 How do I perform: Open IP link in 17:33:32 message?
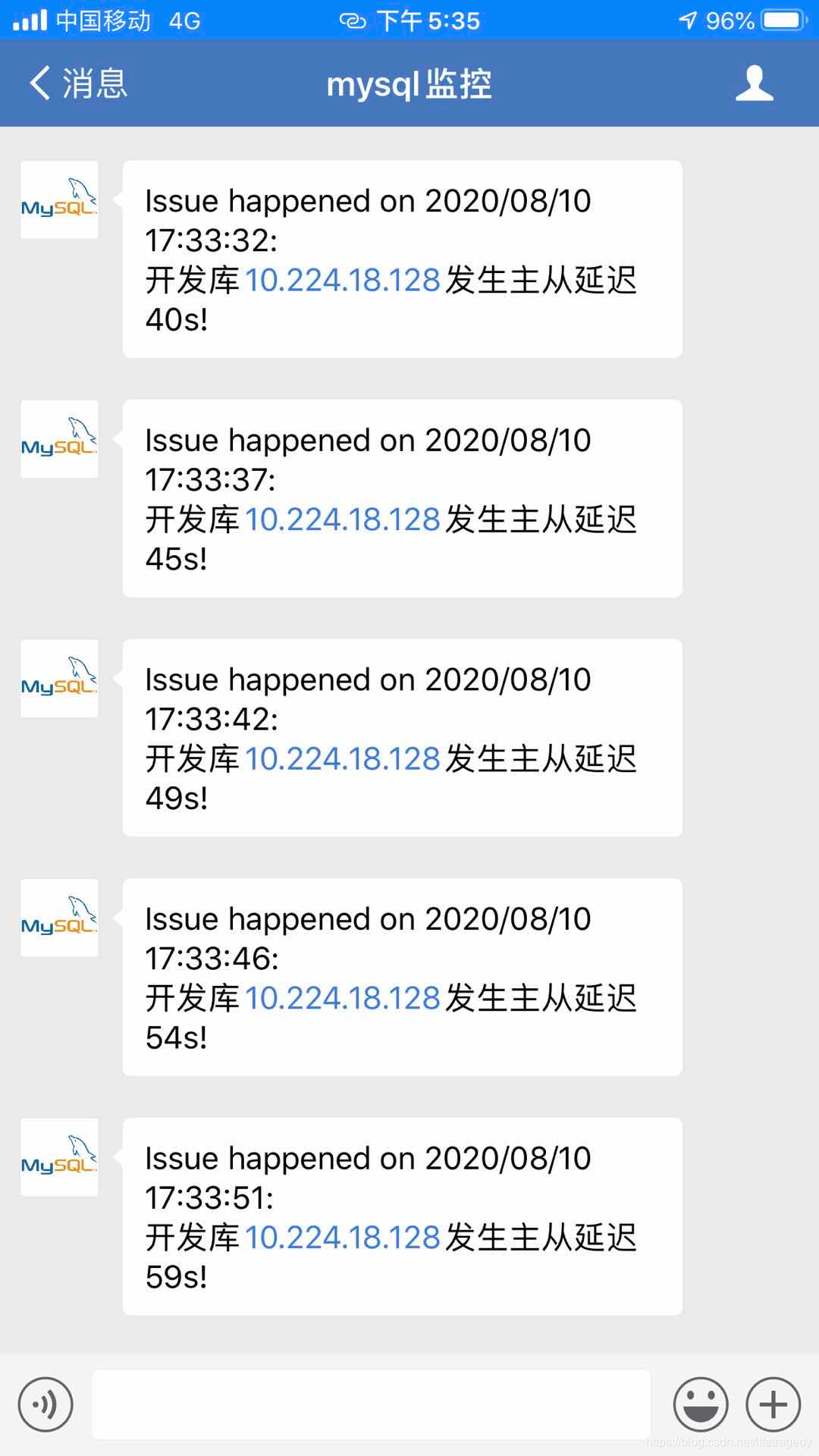point(343,280)
